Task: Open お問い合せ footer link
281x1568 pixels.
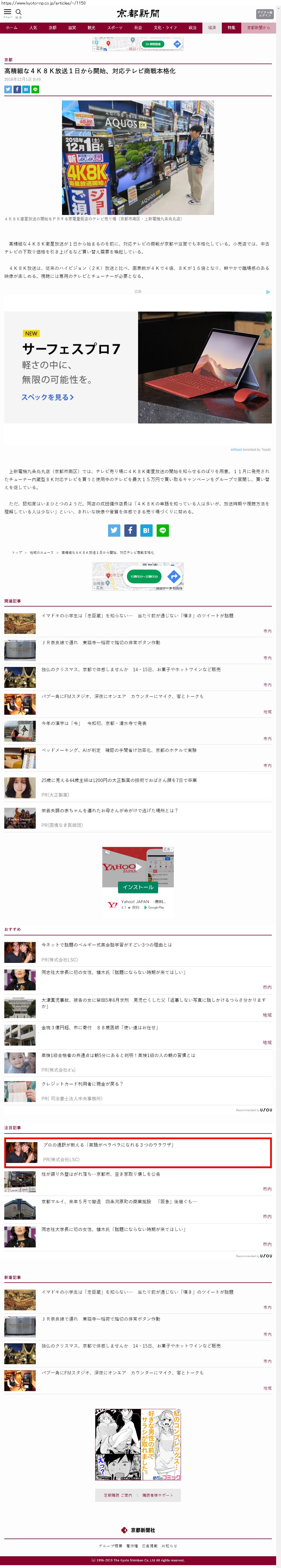Action: coord(169,1545)
